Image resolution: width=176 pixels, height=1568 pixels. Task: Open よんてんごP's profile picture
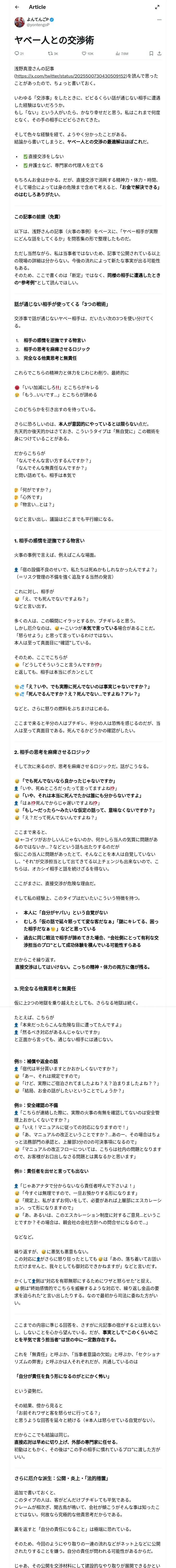[x=19, y=22]
